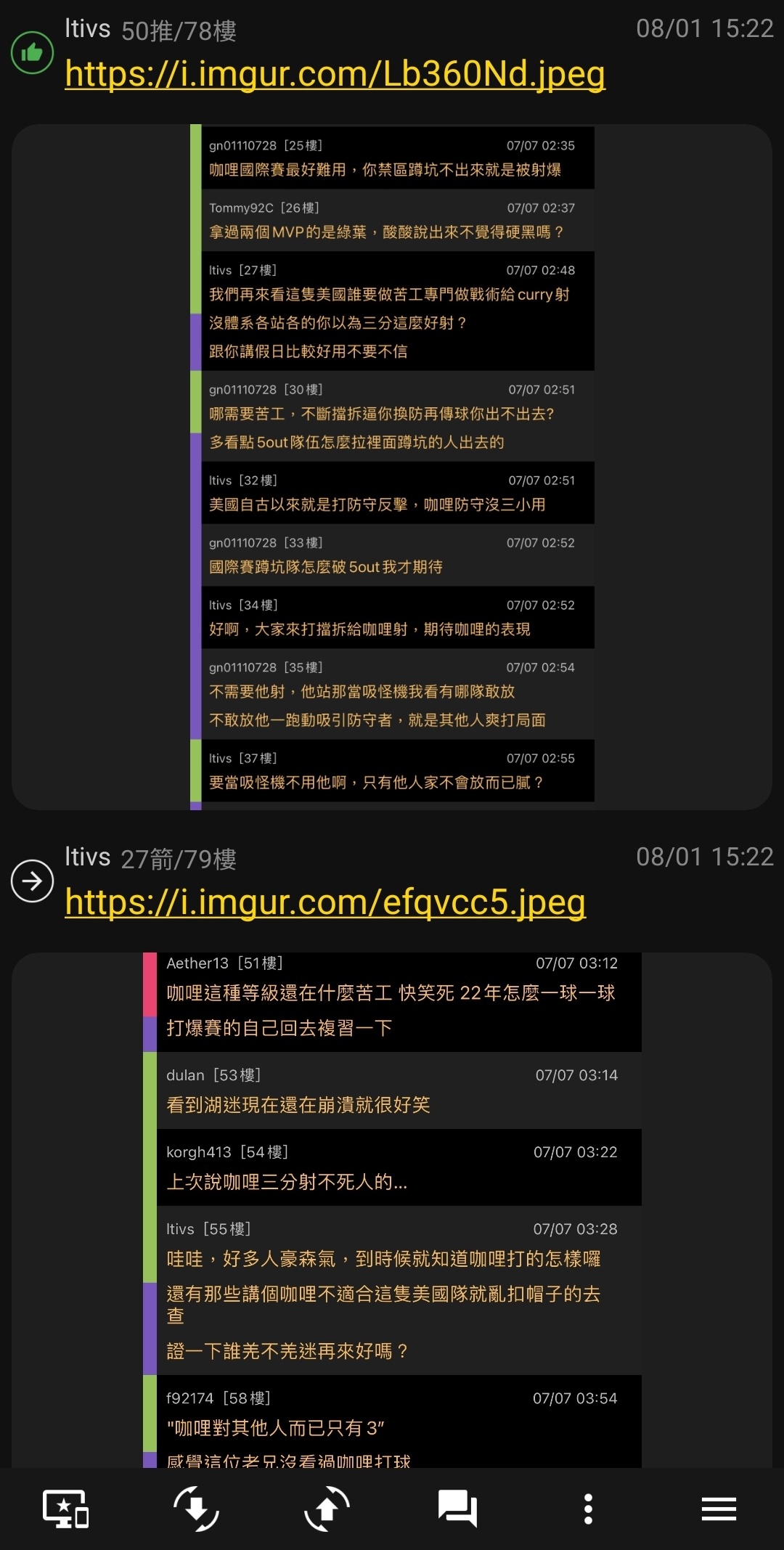Screen dimensions: 784x1550
Task: Open the comments bubble in toolbar
Action: tap(457, 1509)
